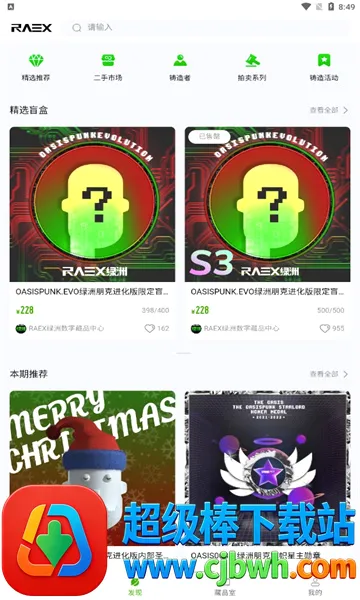Open 铸造者 section
This screenshot has width=360, height=600.
pyautogui.click(x=180, y=68)
